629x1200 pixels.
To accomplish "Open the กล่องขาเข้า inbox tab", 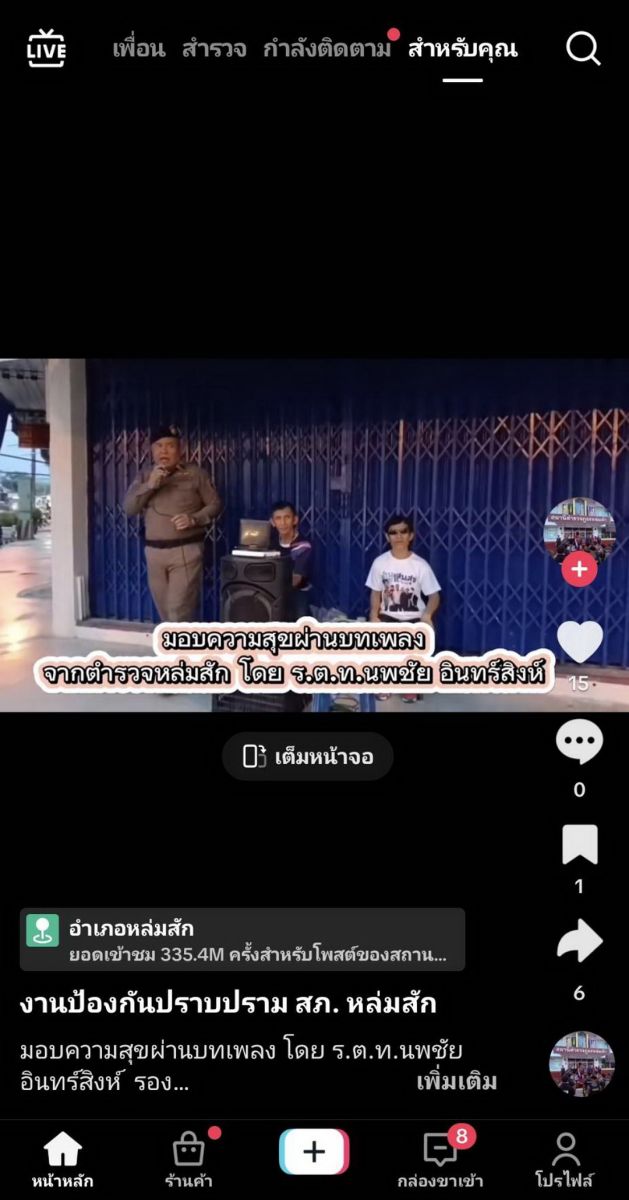I will pyautogui.click(x=441, y=1160).
